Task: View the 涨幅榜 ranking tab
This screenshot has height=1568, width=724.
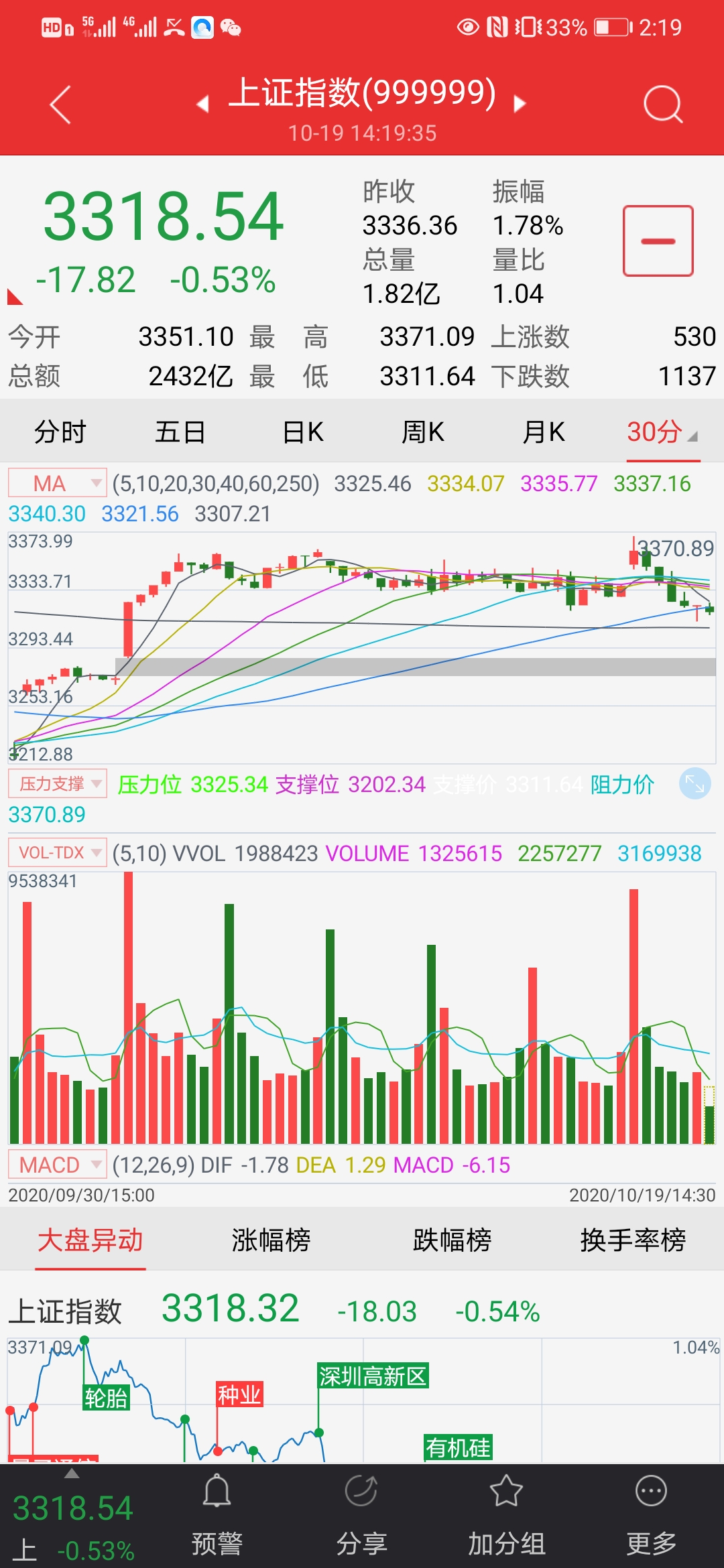Action: pos(271,1240)
